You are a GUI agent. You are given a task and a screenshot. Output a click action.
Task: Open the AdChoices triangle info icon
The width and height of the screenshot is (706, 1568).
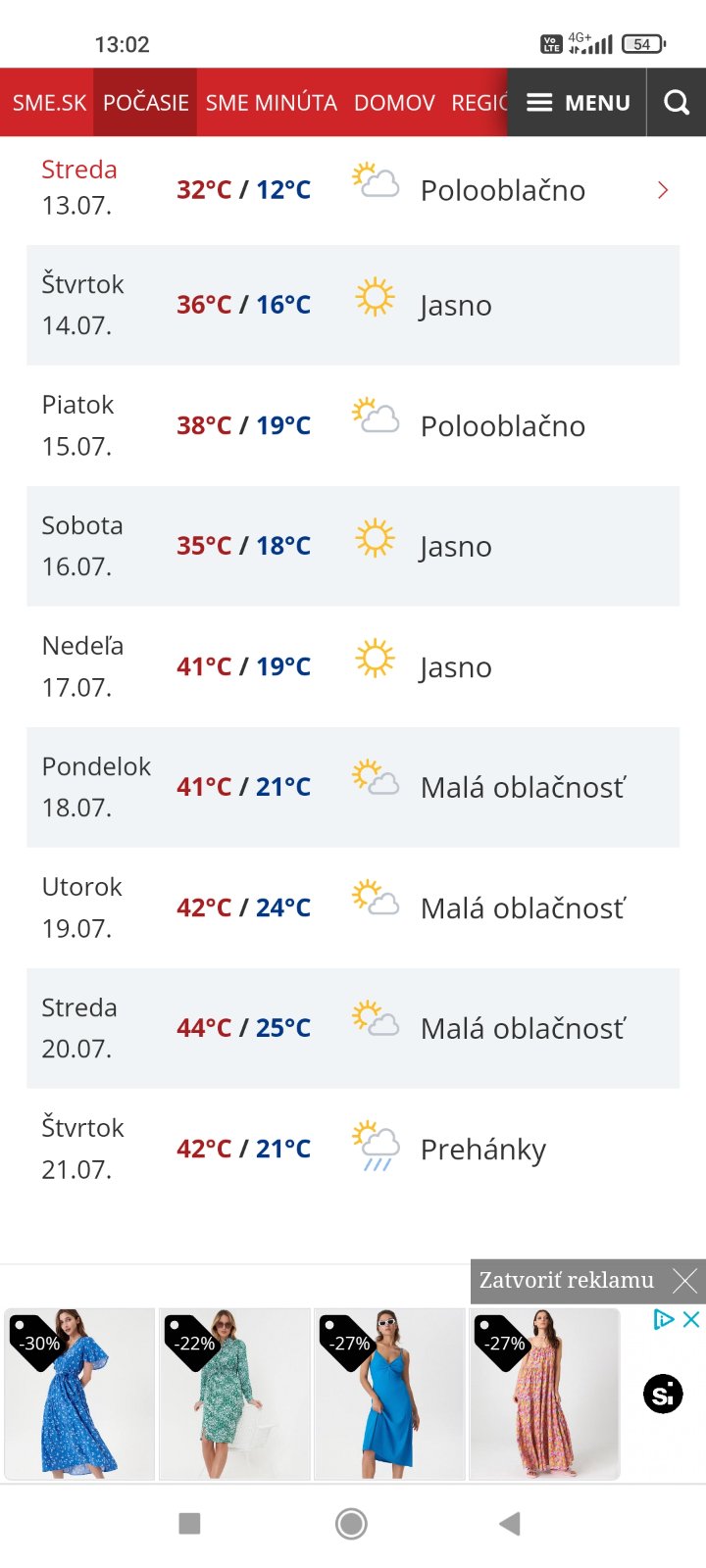coord(664,1319)
